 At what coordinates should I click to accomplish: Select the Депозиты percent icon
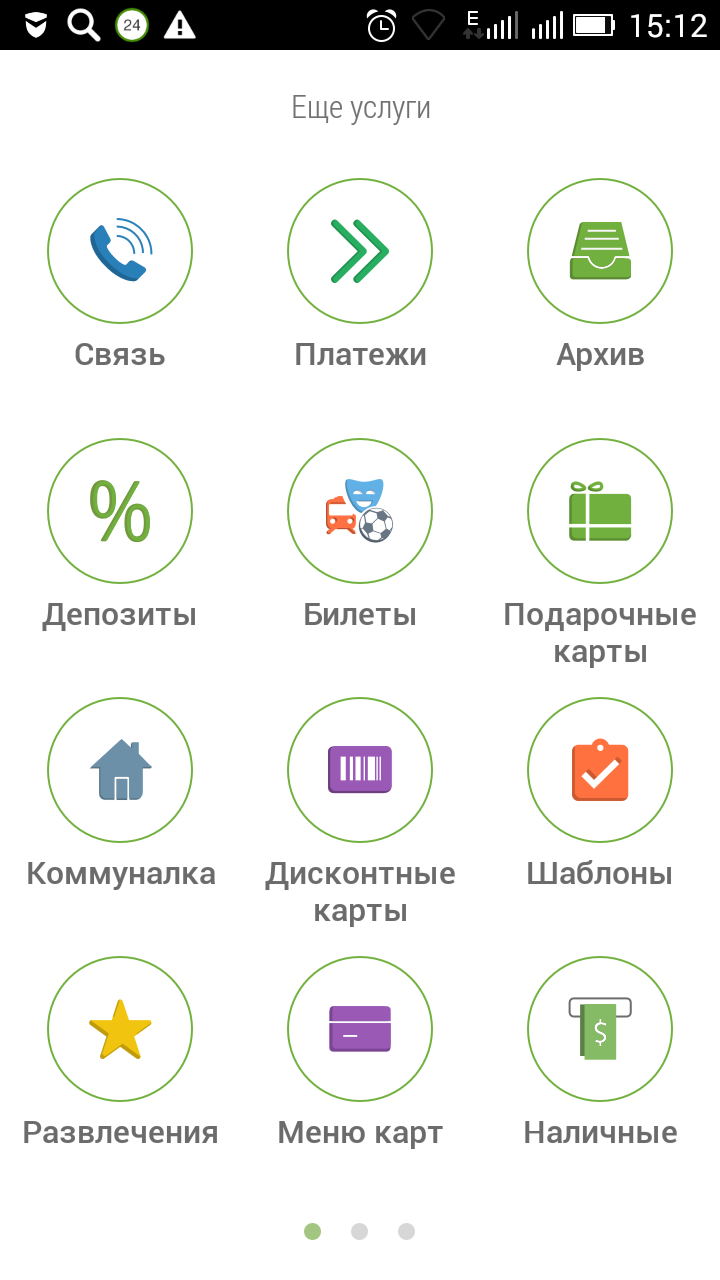(120, 511)
